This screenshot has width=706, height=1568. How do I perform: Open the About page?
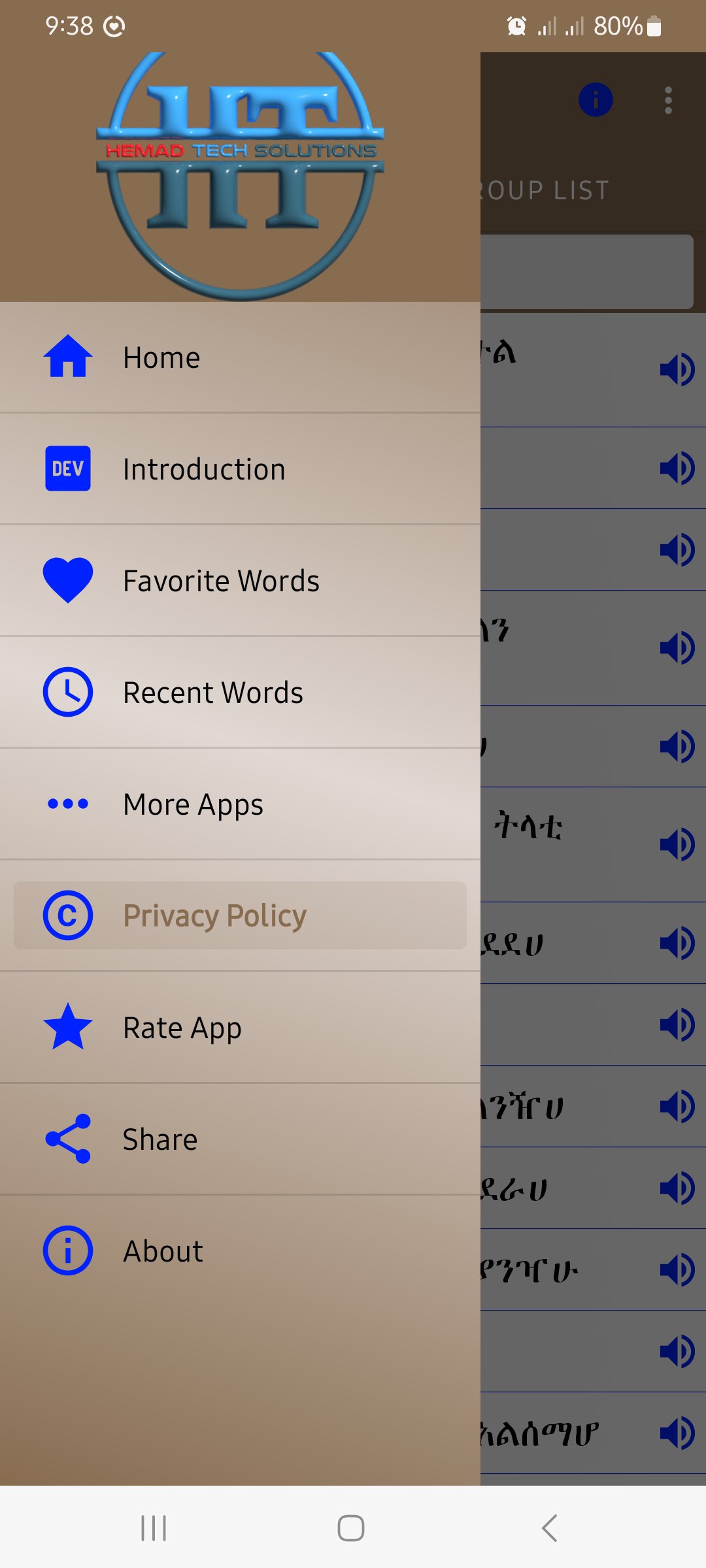(239, 1251)
